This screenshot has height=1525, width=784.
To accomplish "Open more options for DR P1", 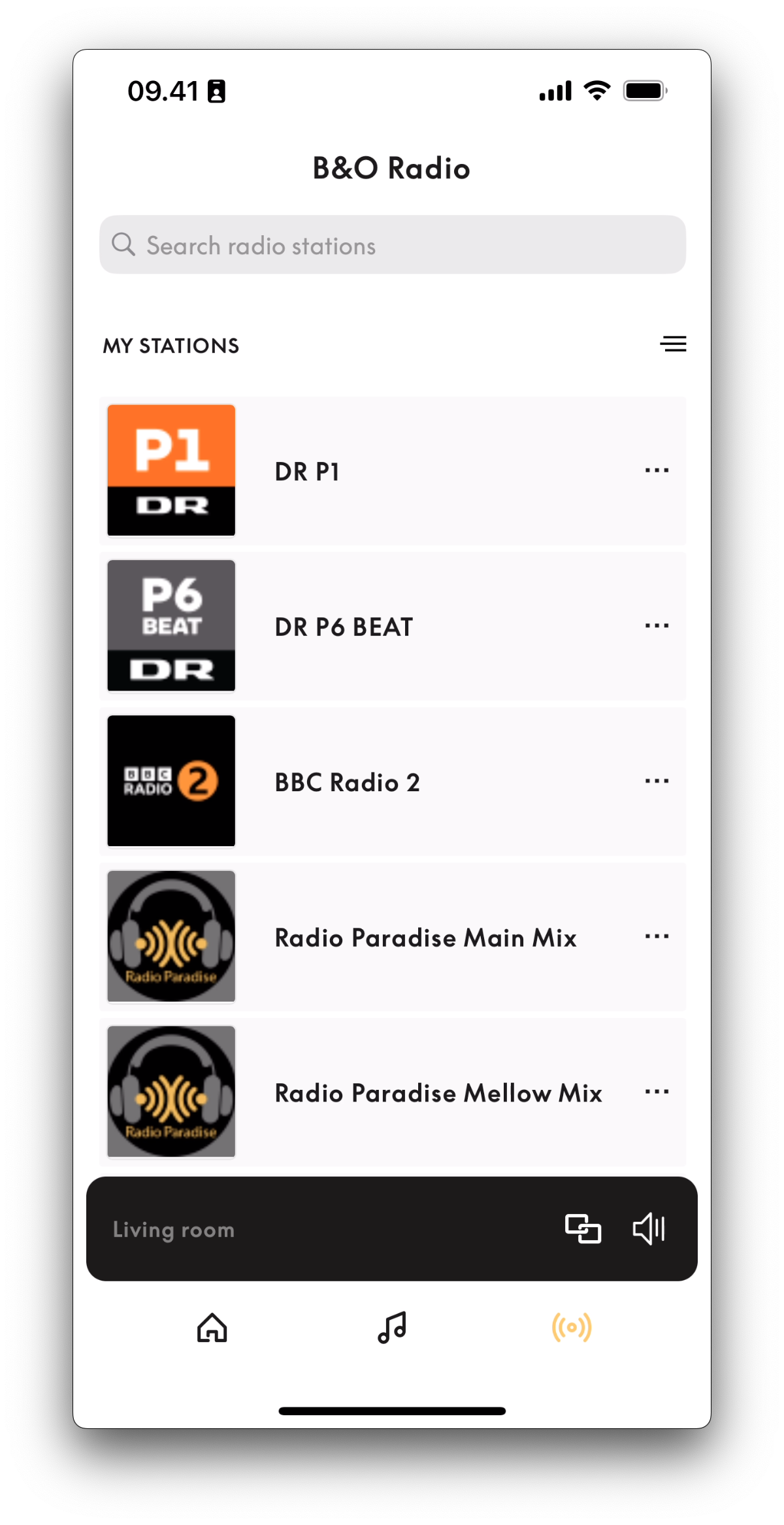I will 657,470.
